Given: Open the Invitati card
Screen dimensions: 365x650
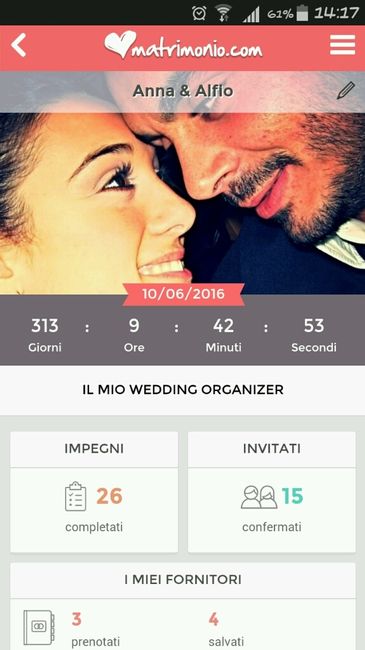Looking at the screenshot, I should click(x=272, y=492).
